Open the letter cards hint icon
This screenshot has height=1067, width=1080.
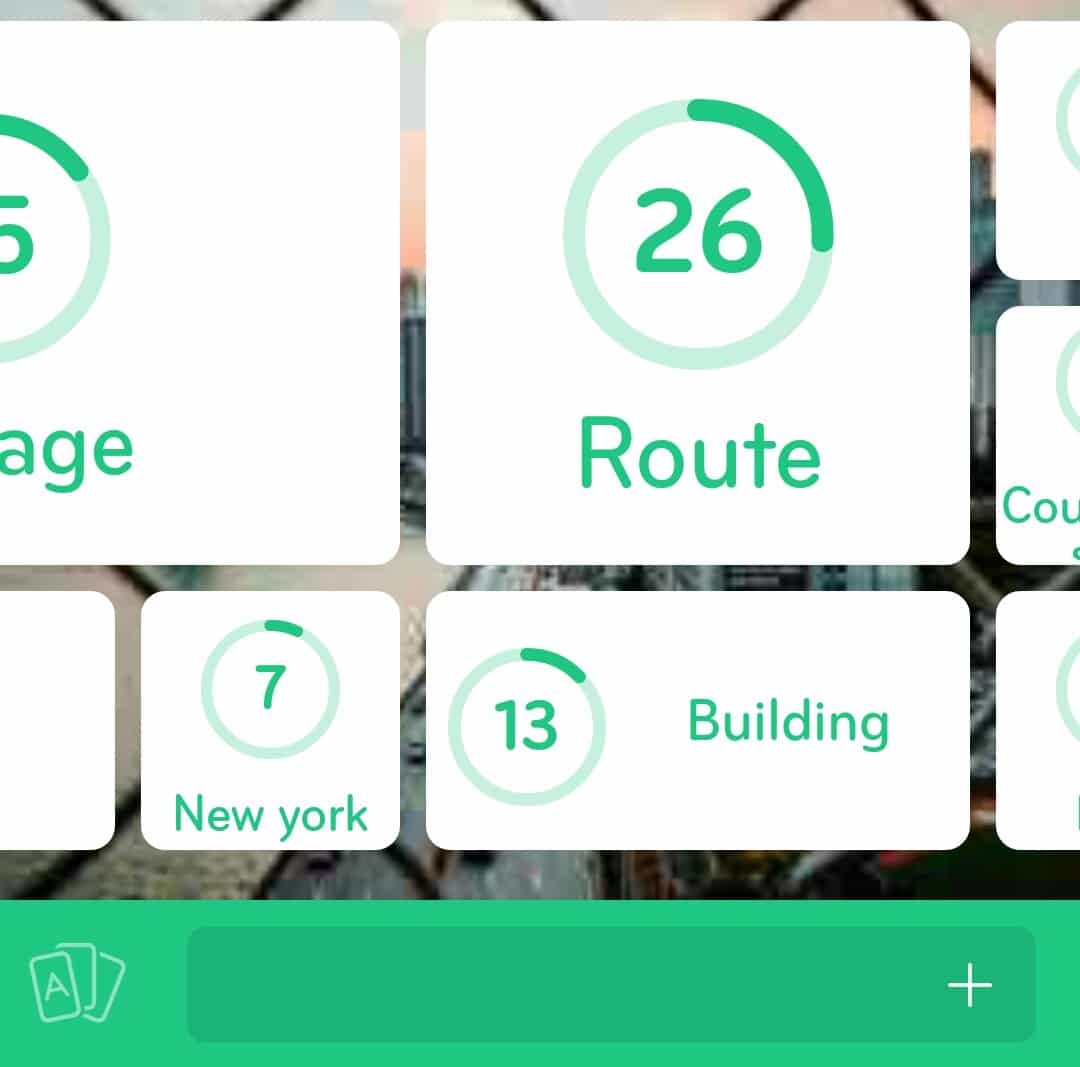77,983
